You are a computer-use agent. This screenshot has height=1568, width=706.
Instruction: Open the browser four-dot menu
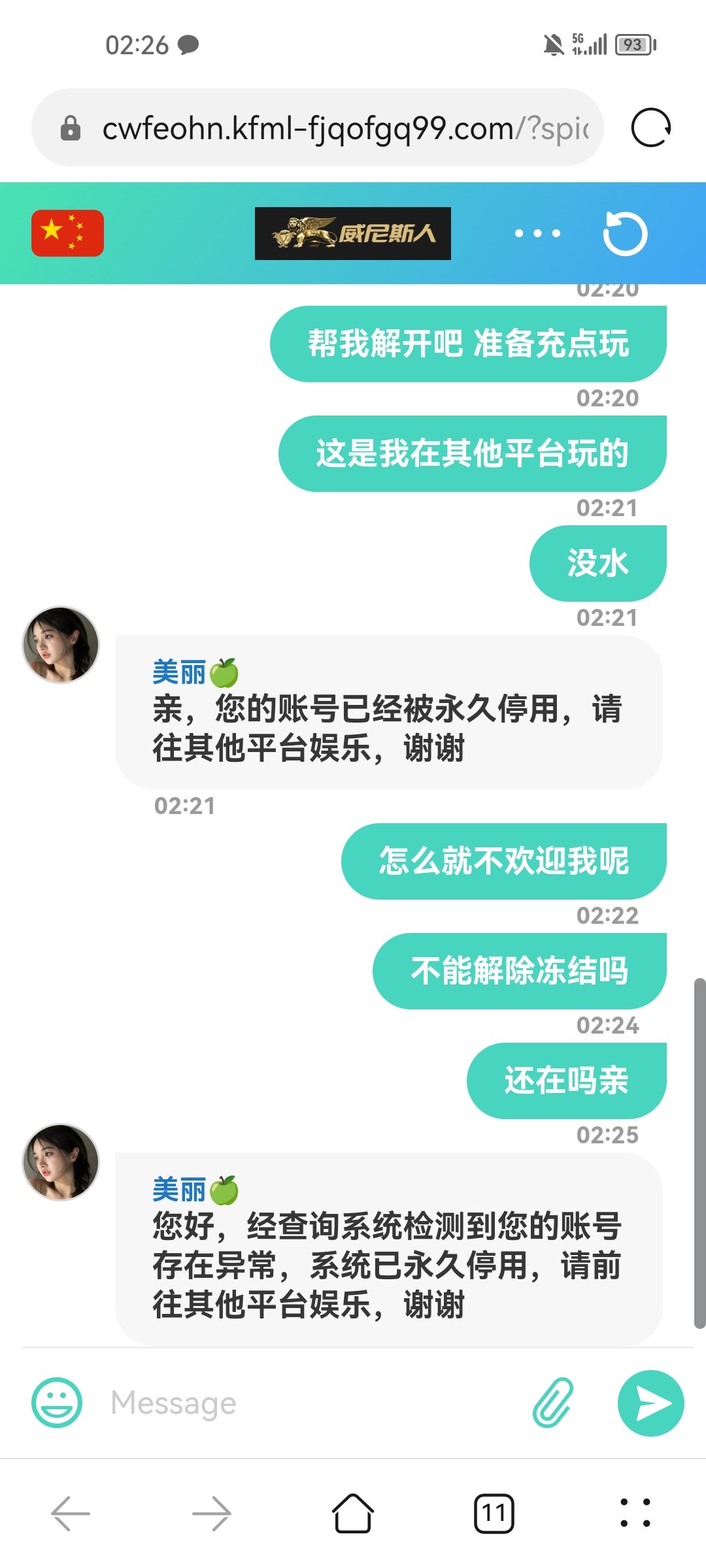[635, 1513]
